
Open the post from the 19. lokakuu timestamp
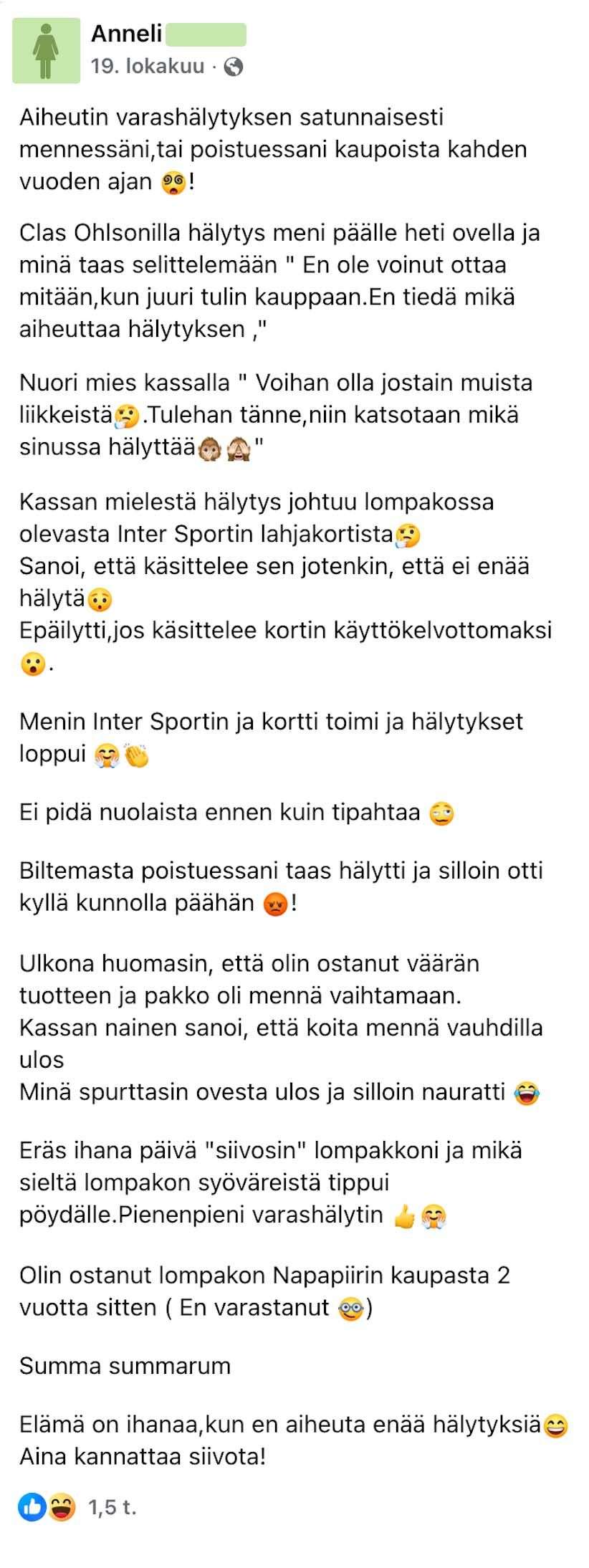(x=147, y=67)
